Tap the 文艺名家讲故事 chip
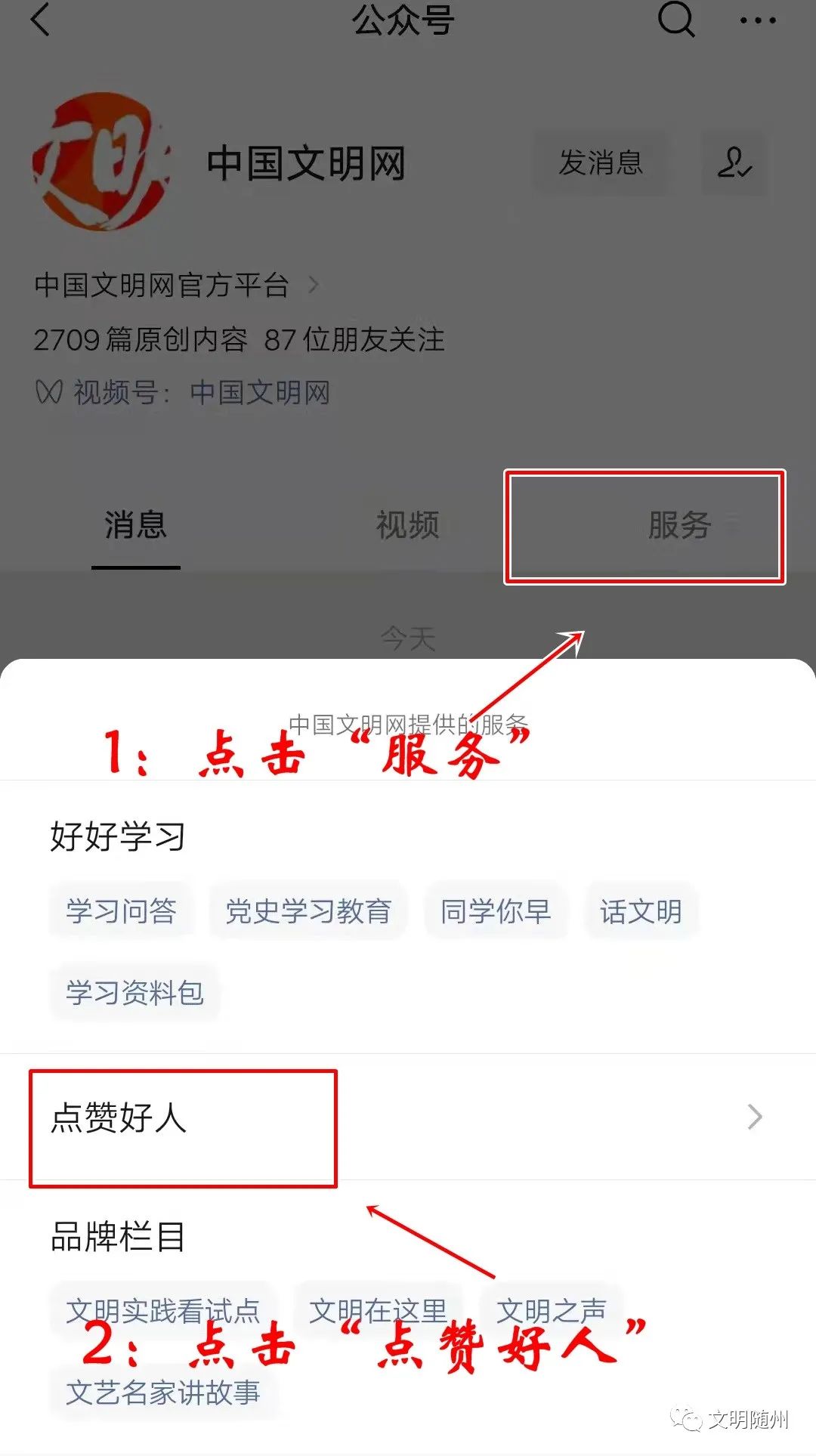816x1456 pixels. pos(162,1392)
